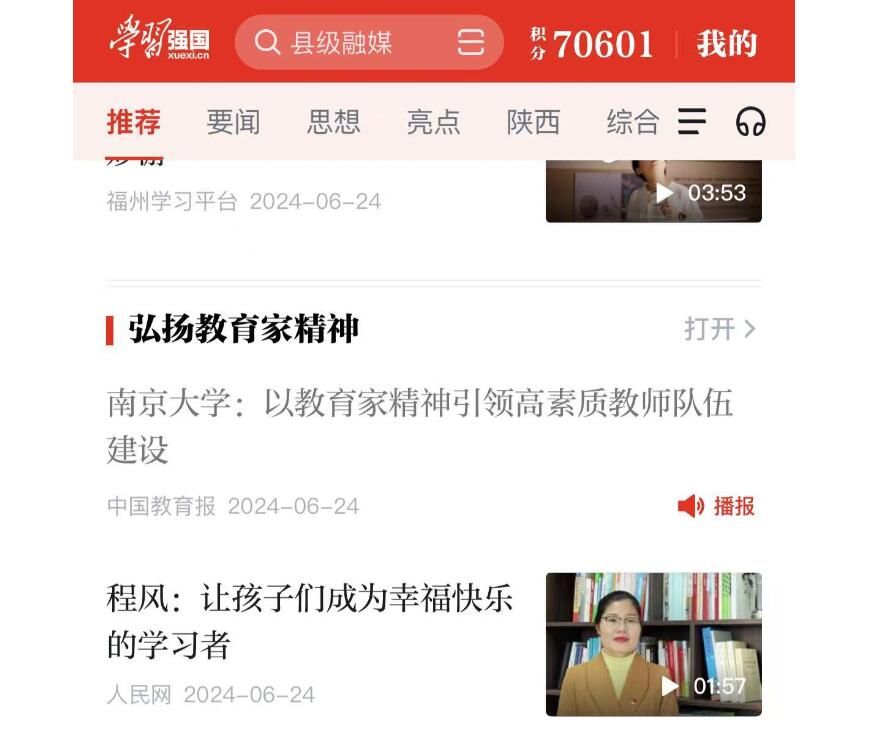This screenshot has height=747, width=874.
Task: Open the 积分 70601 points page
Action: pos(592,43)
